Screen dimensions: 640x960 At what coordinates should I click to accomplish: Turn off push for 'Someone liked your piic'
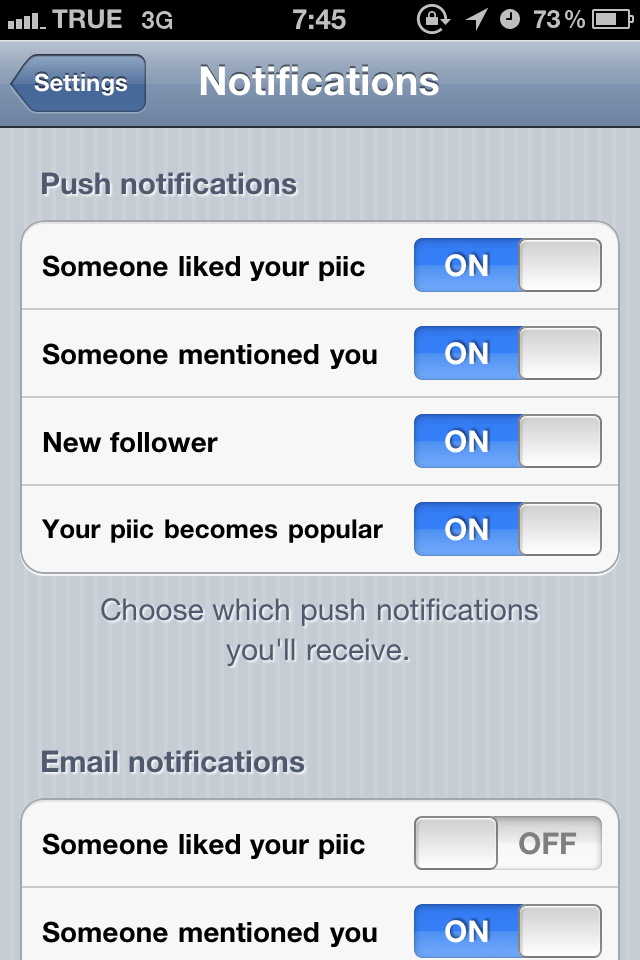[x=508, y=266]
